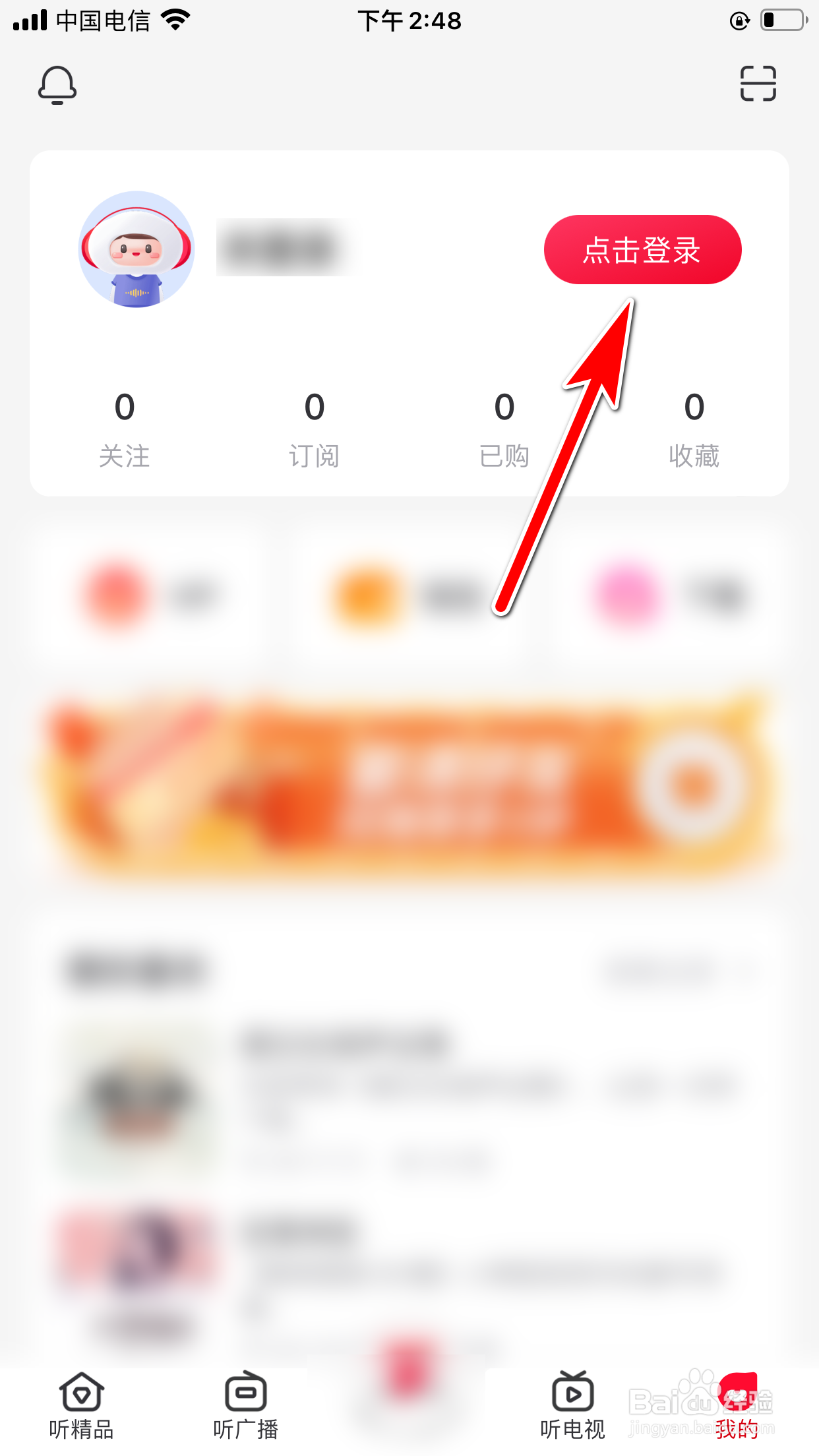Open the 已购 purchased content list
The width and height of the screenshot is (819, 1456).
[x=504, y=429]
